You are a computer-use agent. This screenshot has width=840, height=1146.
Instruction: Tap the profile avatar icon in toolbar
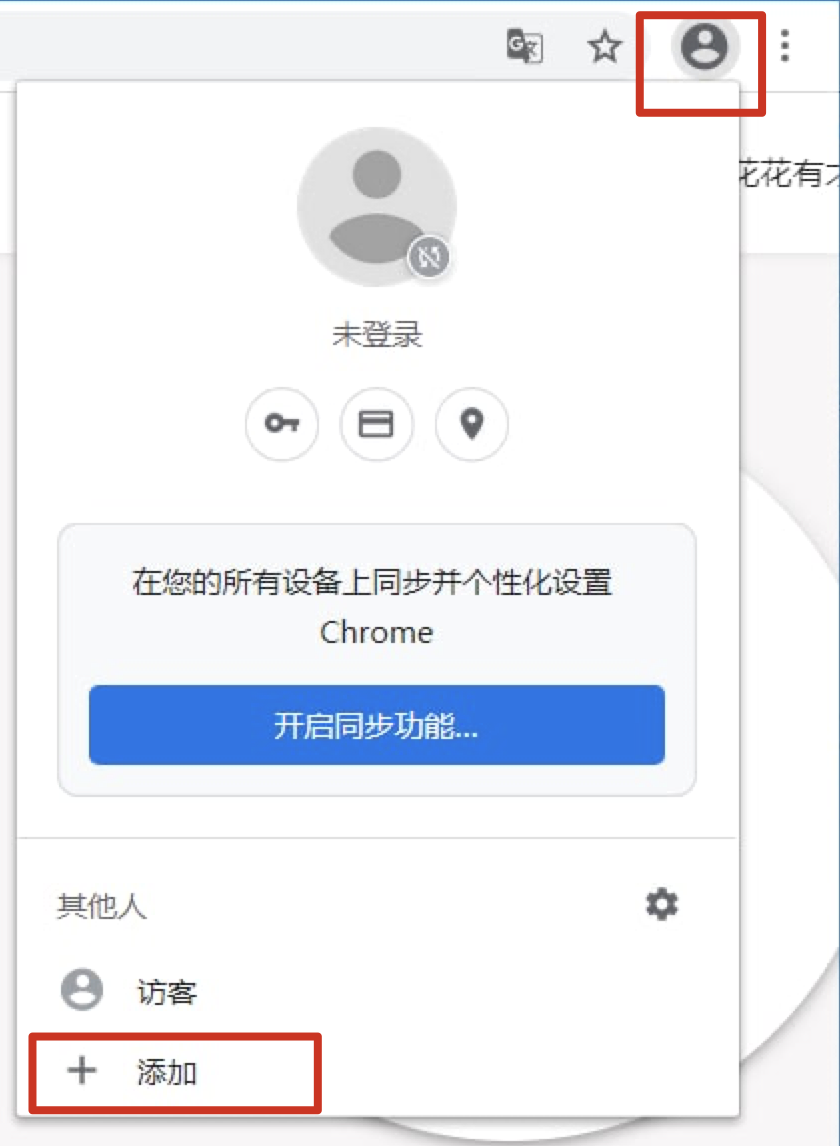click(705, 46)
